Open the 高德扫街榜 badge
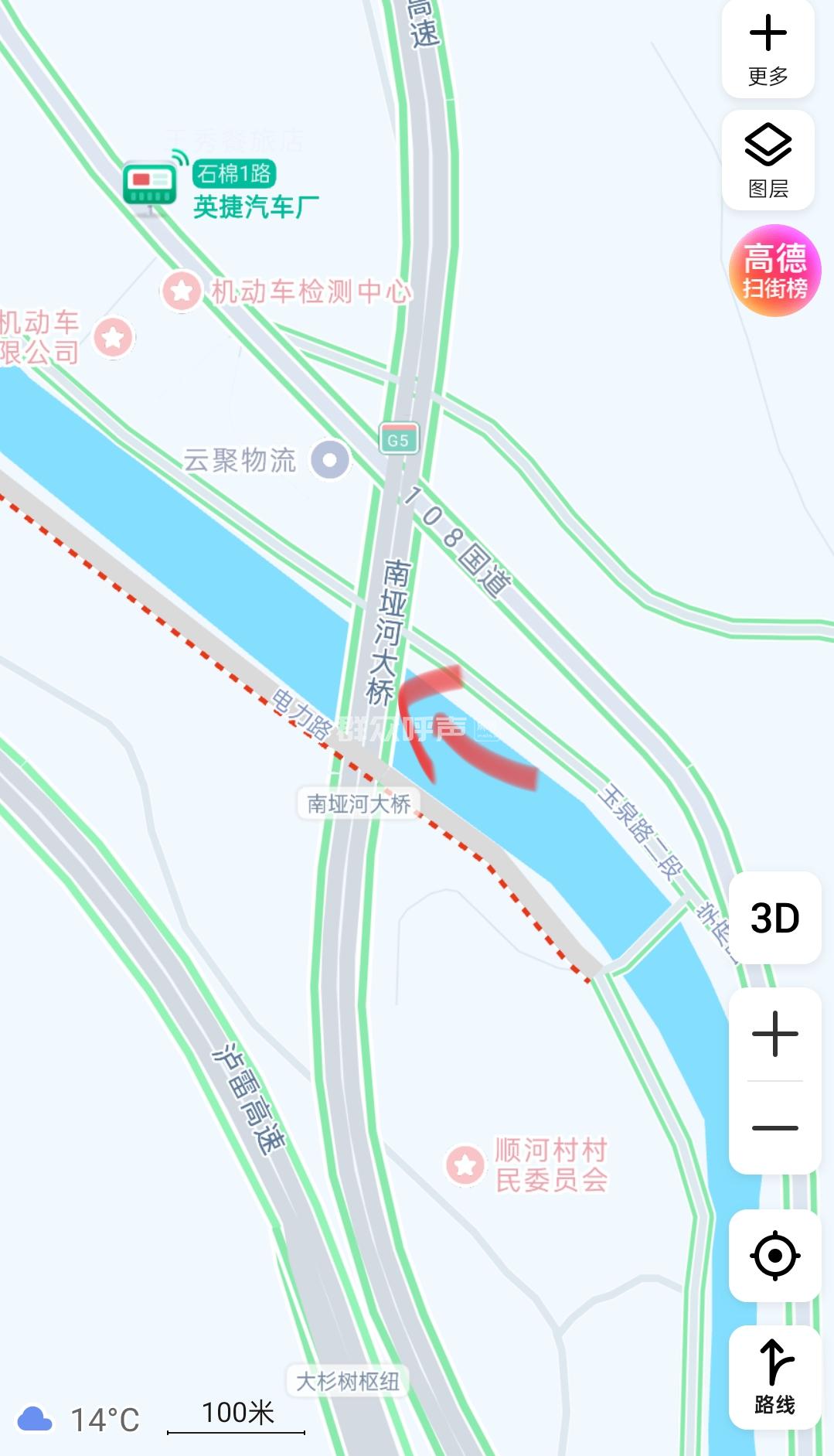 pyautogui.click(x=774, y=271)
